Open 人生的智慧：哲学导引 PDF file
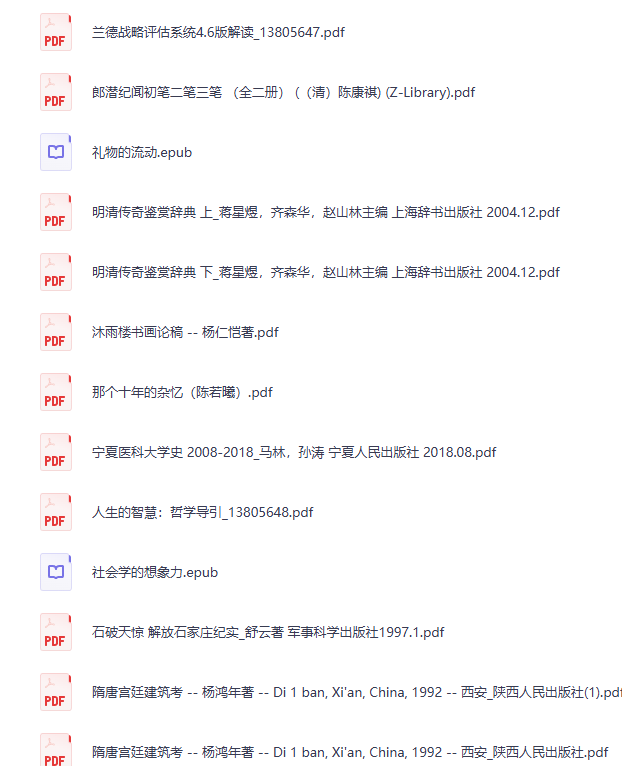This screenshot has width=622, height=766. (202, 512)
